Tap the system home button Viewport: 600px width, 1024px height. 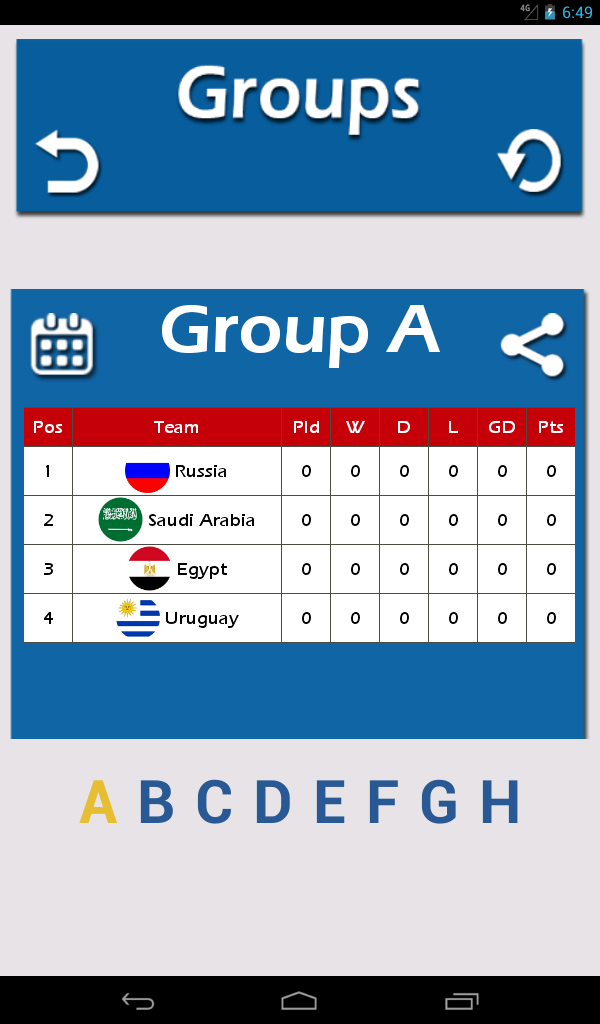[299, 1000]
